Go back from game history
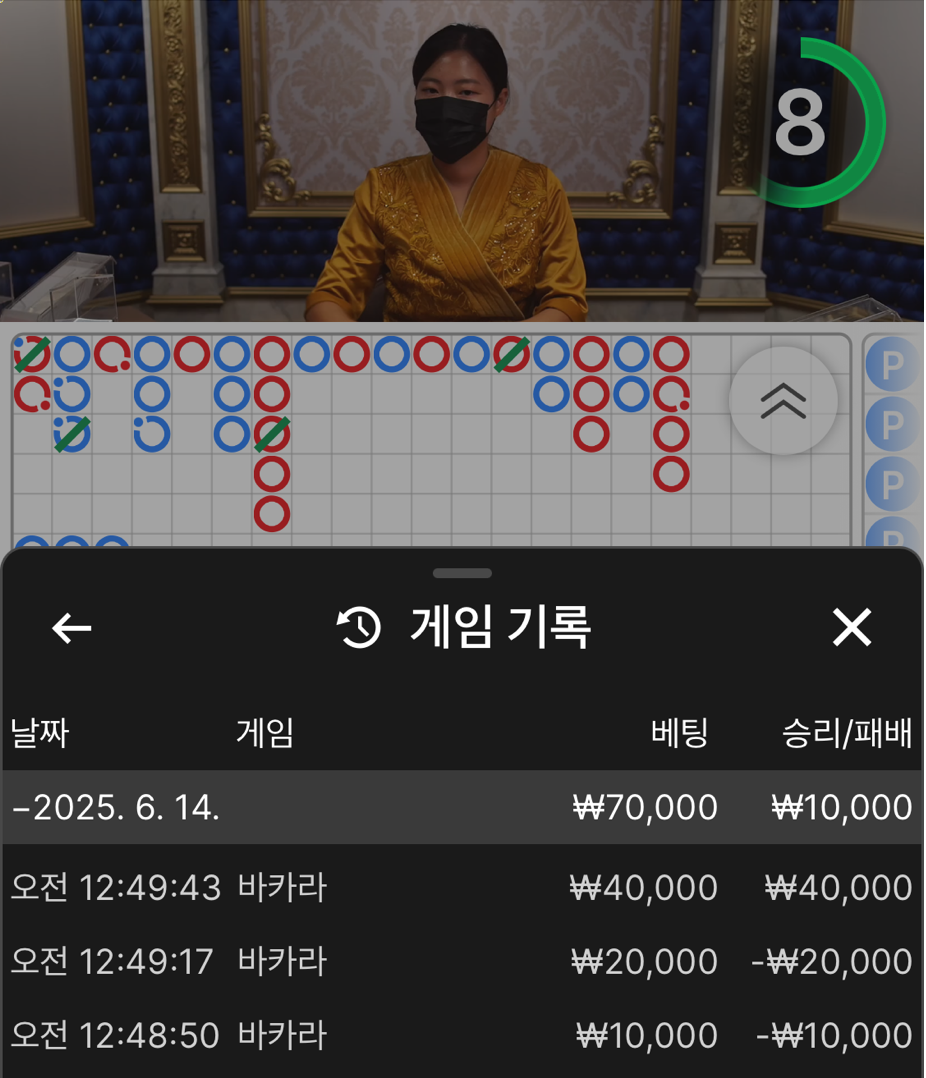The height and width of the screenshot is (1078, 926). click(71, 628)
